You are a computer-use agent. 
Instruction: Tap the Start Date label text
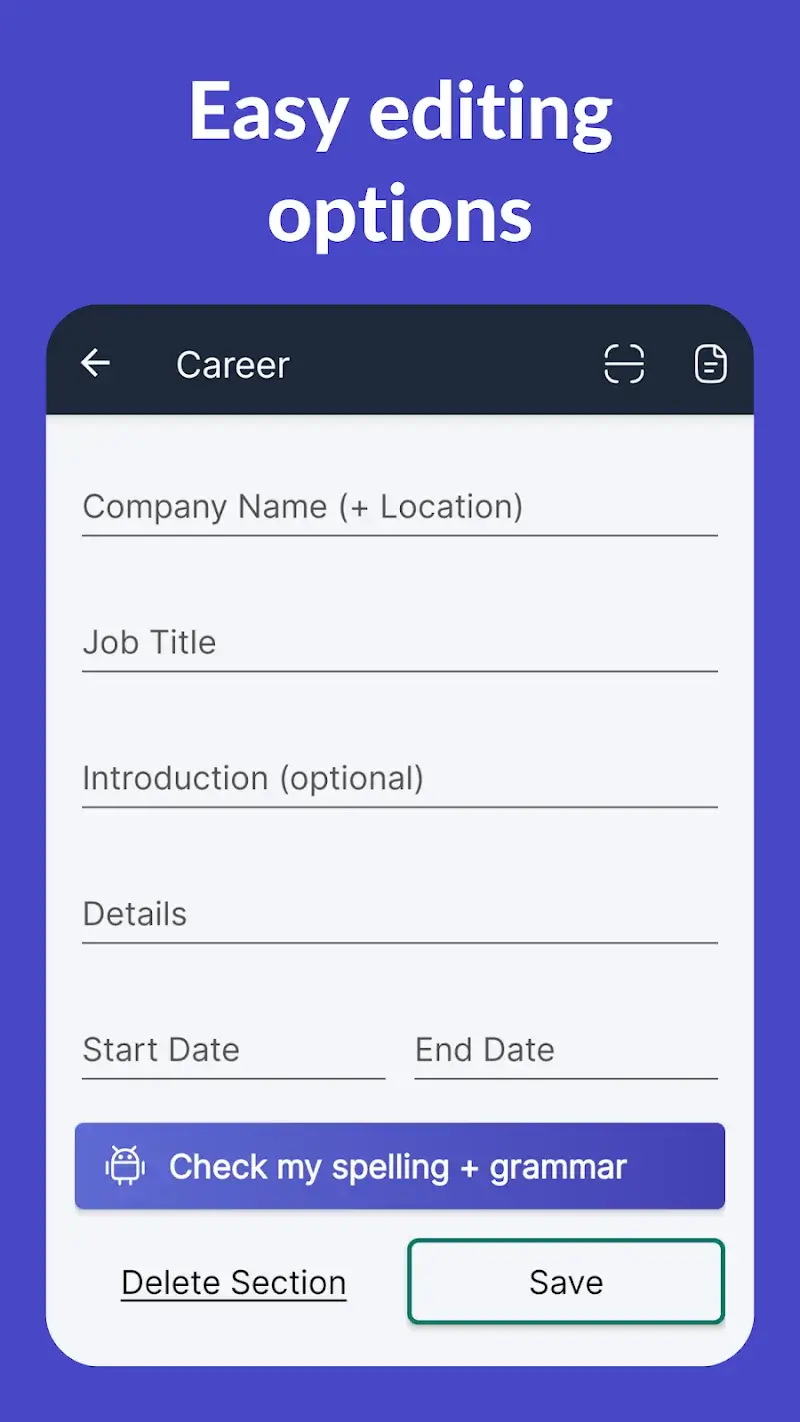tap(162, 1050)
